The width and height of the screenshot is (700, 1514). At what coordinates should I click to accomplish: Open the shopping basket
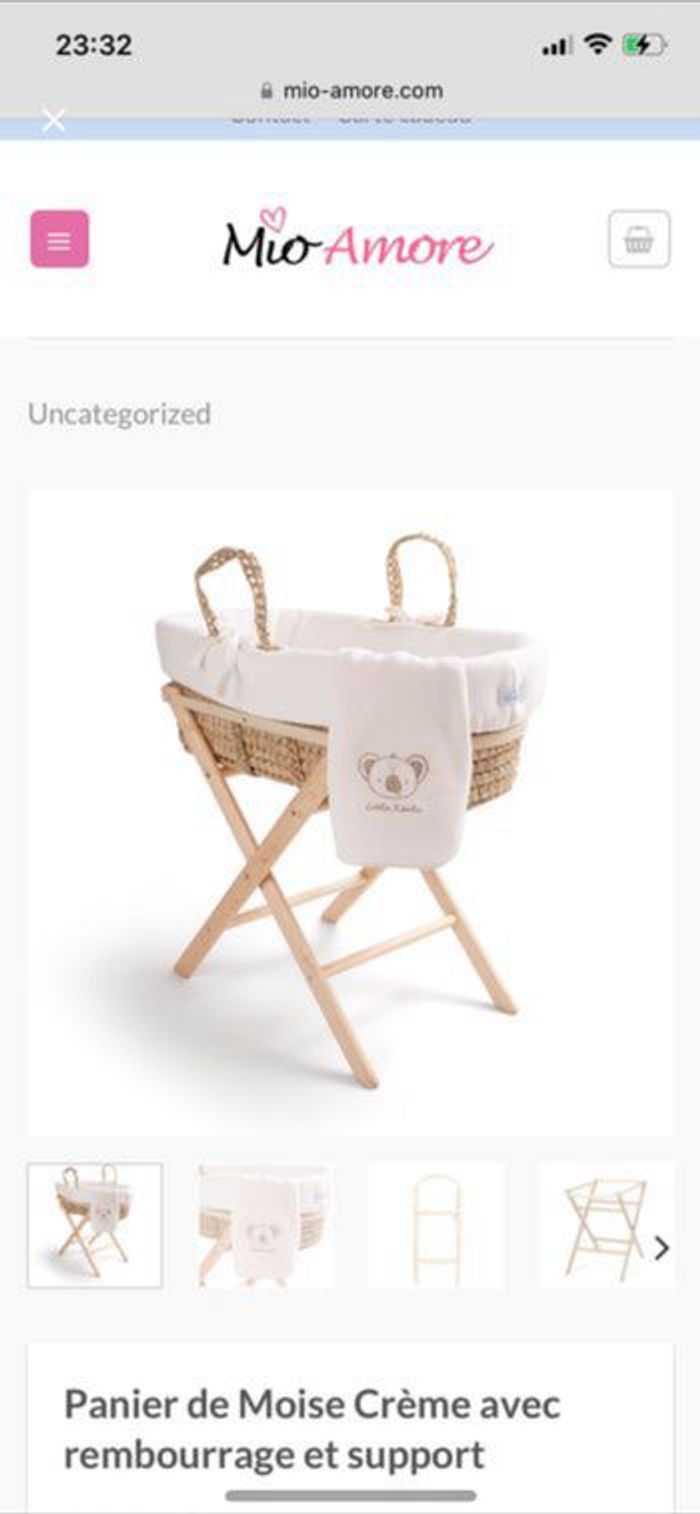click(x=639, y=239)
